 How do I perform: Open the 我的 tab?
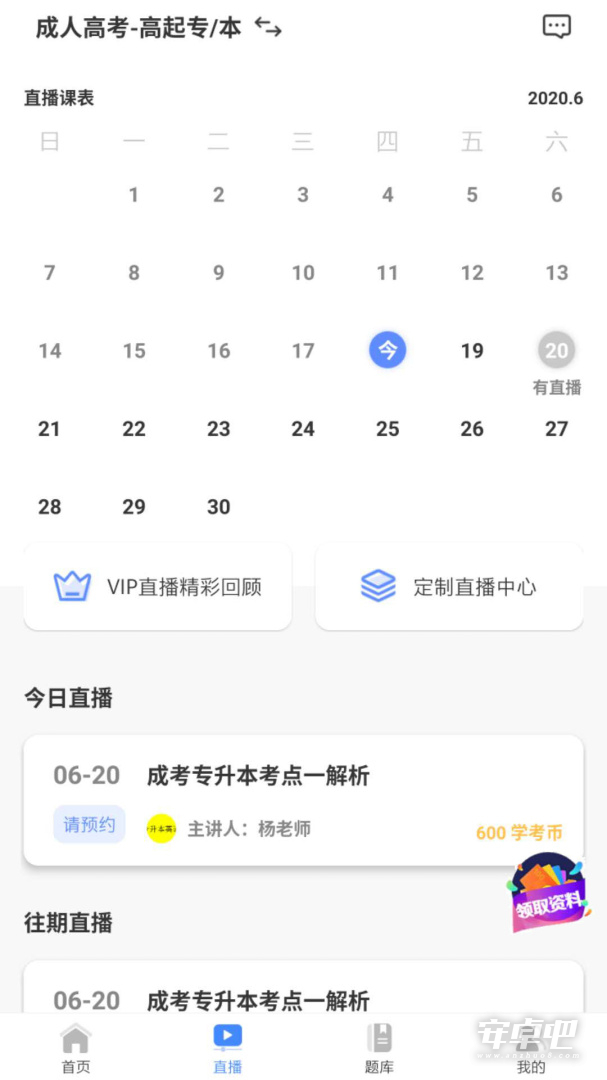[x=531, y=1049]
